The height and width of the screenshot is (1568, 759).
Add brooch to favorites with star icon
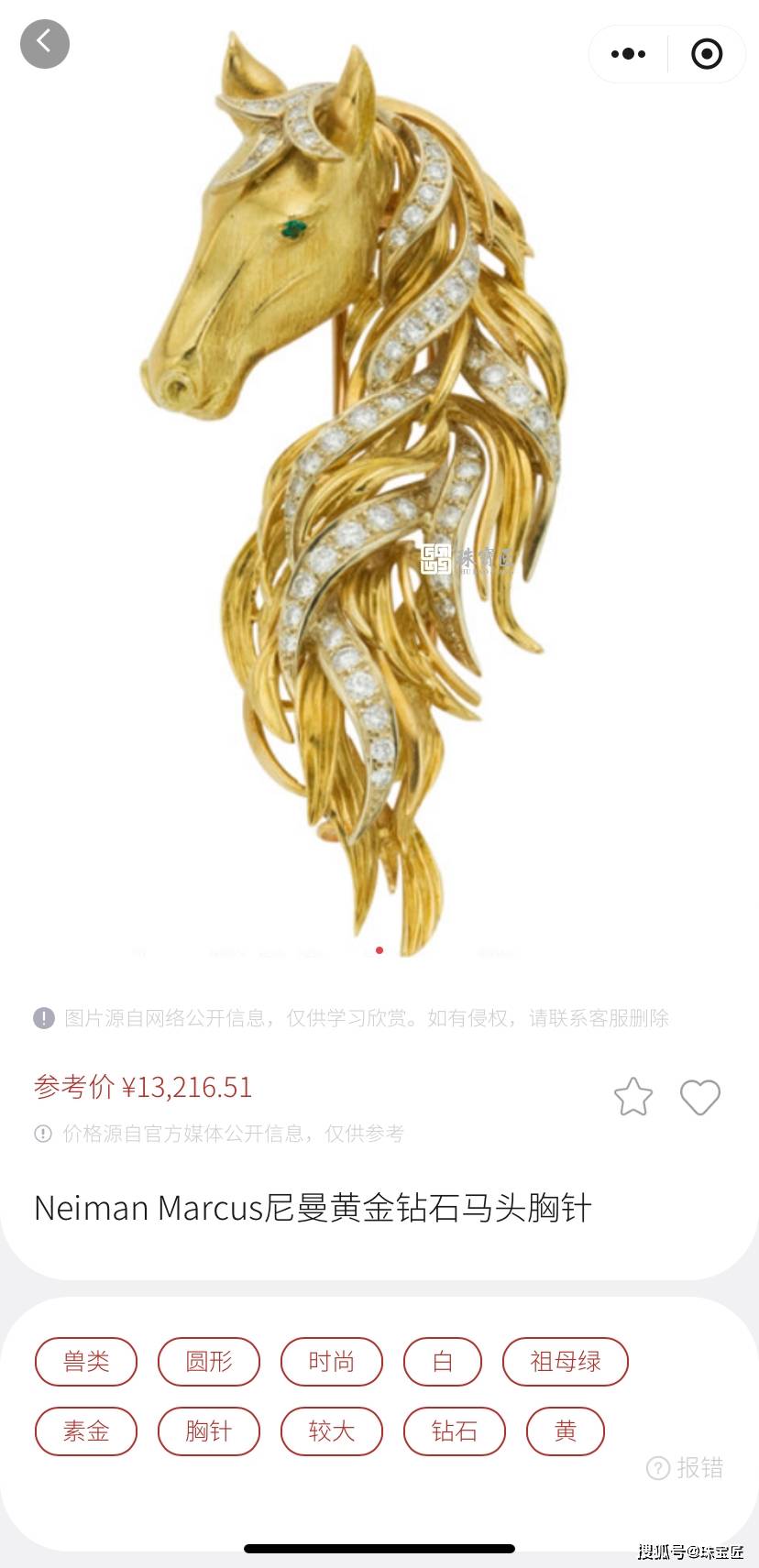632,1097
